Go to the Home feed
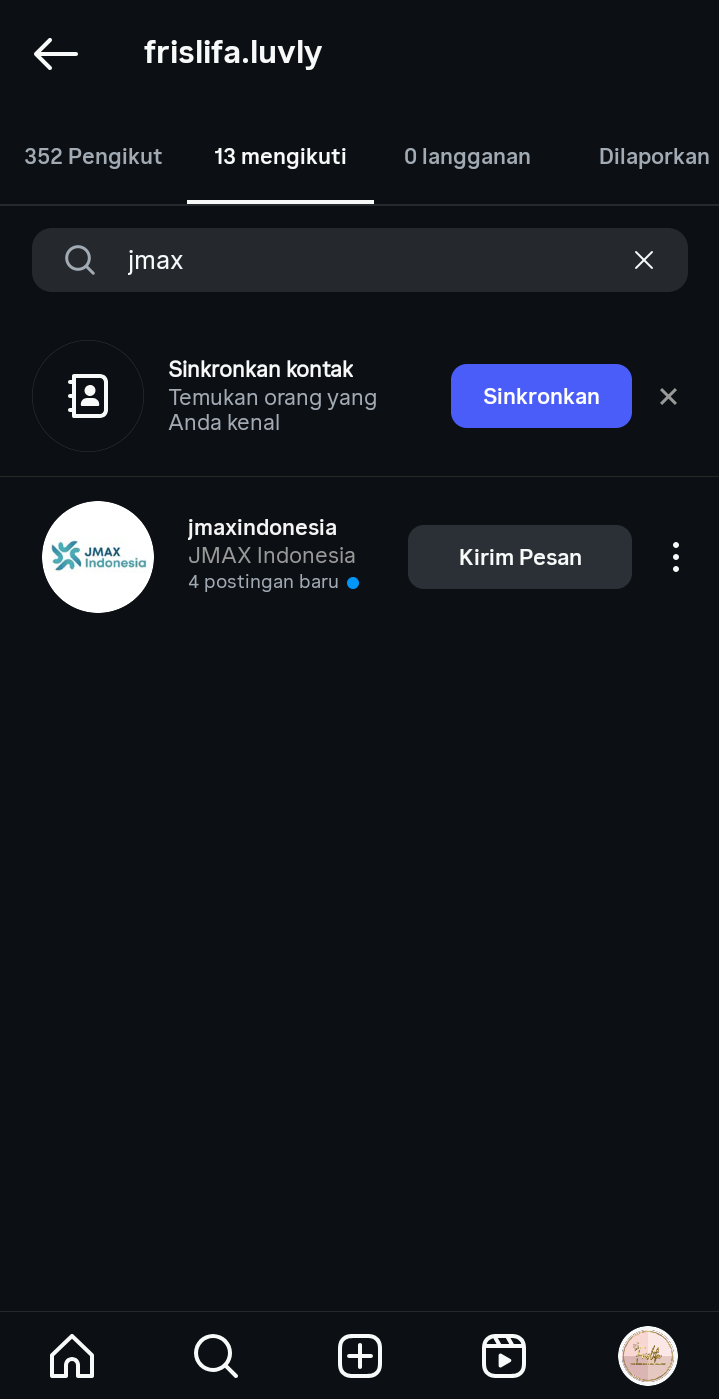 pyautogui.click(x=72, y=1357)
